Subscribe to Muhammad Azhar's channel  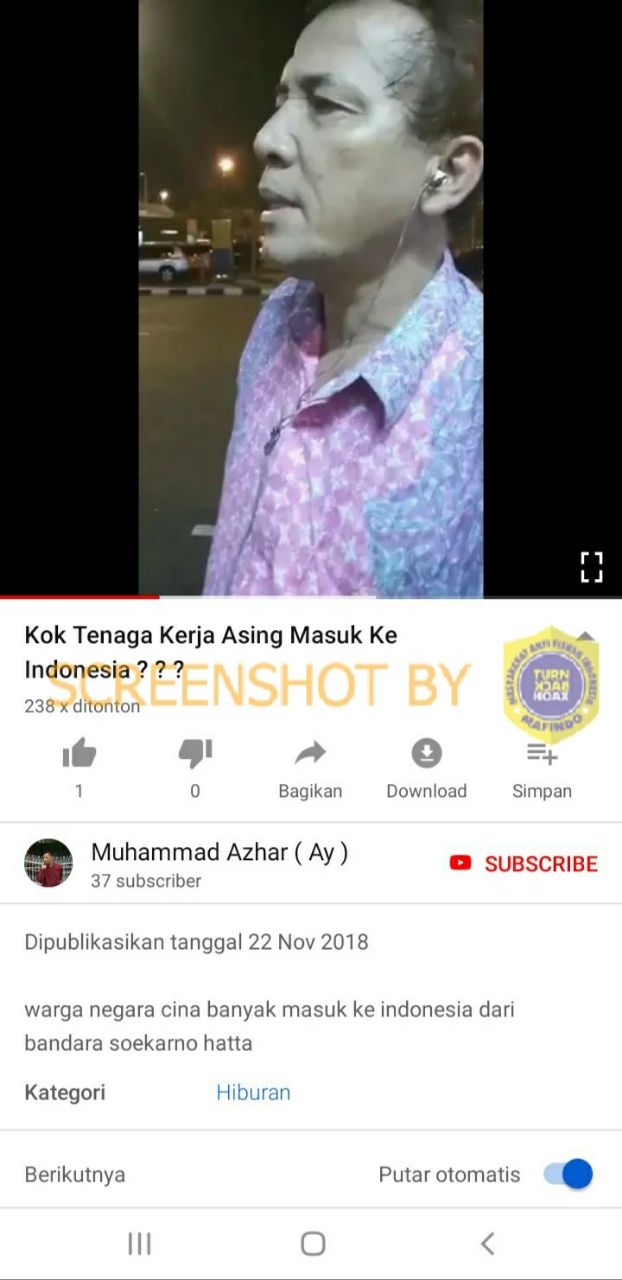523,863
